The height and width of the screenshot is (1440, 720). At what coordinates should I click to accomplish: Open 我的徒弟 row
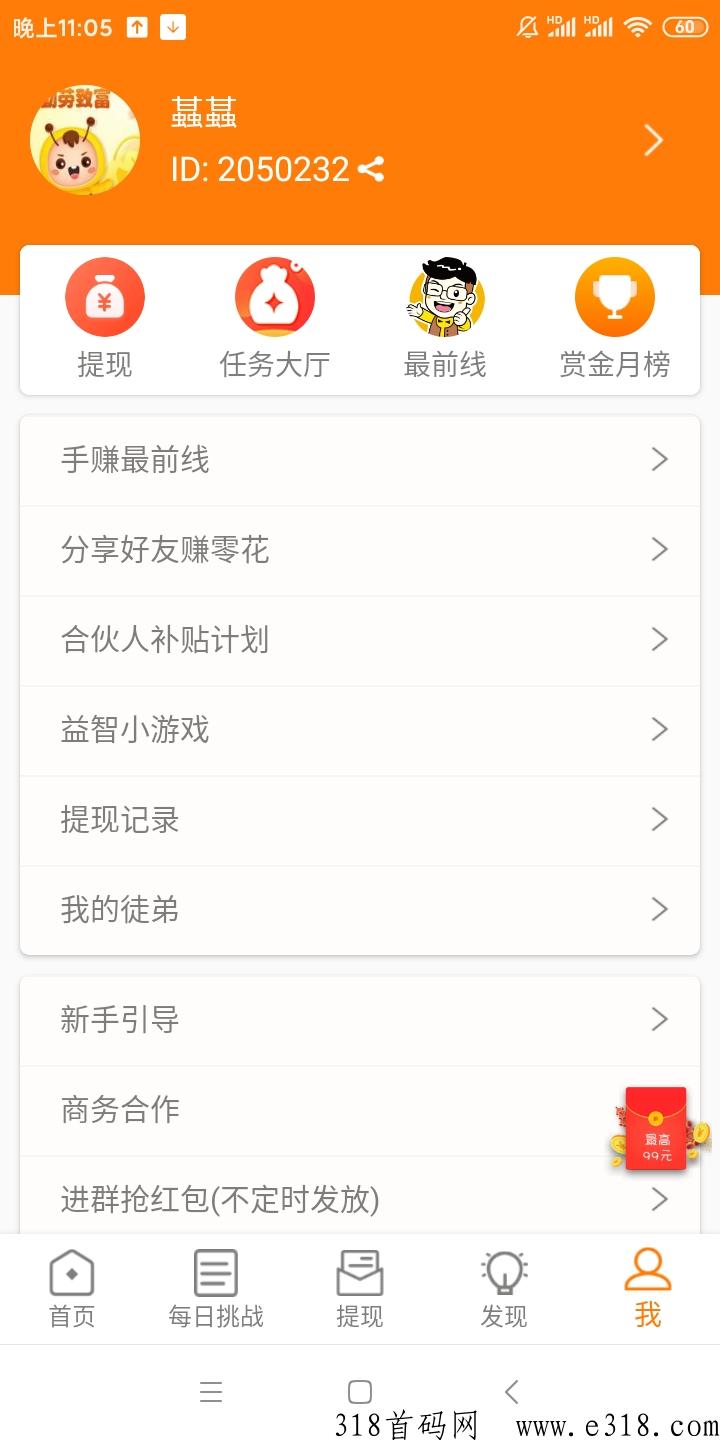[x=360, y=910]
